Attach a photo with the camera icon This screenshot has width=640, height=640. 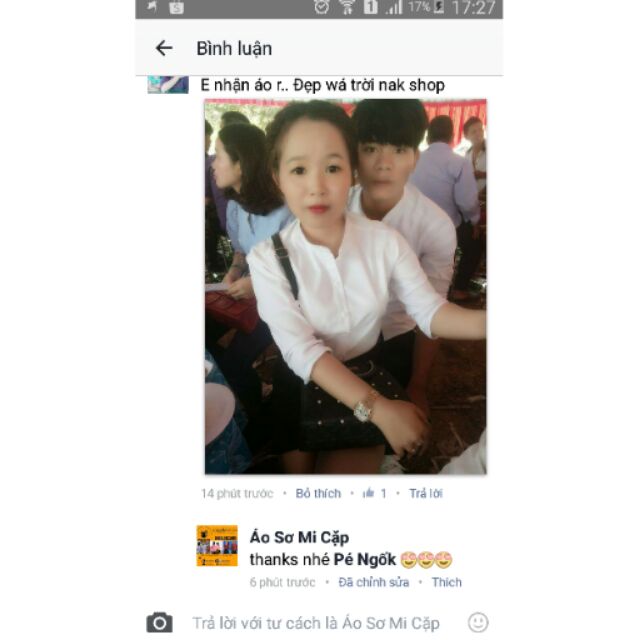pos(159,623)
